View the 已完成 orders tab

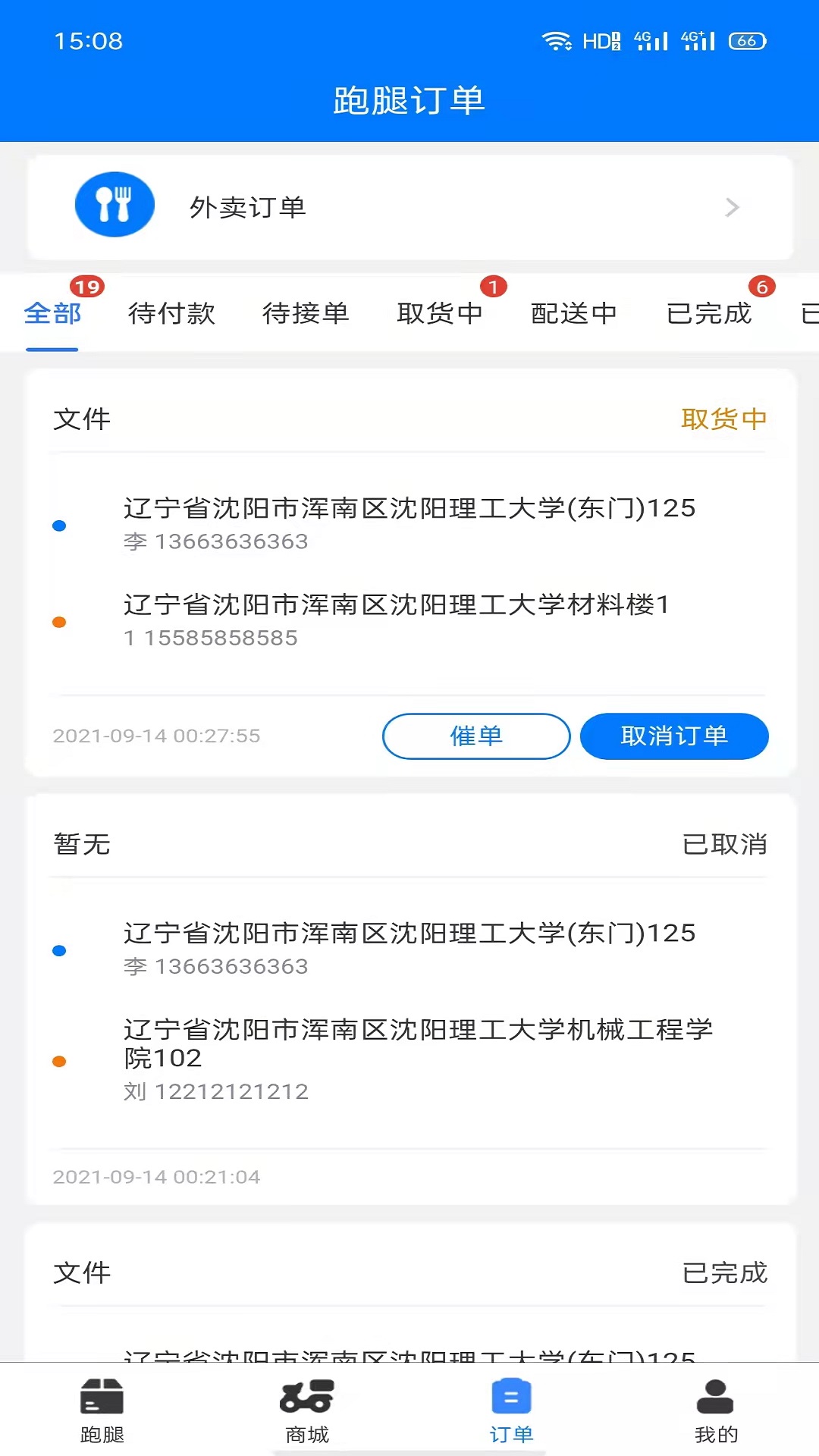[709, 313]
